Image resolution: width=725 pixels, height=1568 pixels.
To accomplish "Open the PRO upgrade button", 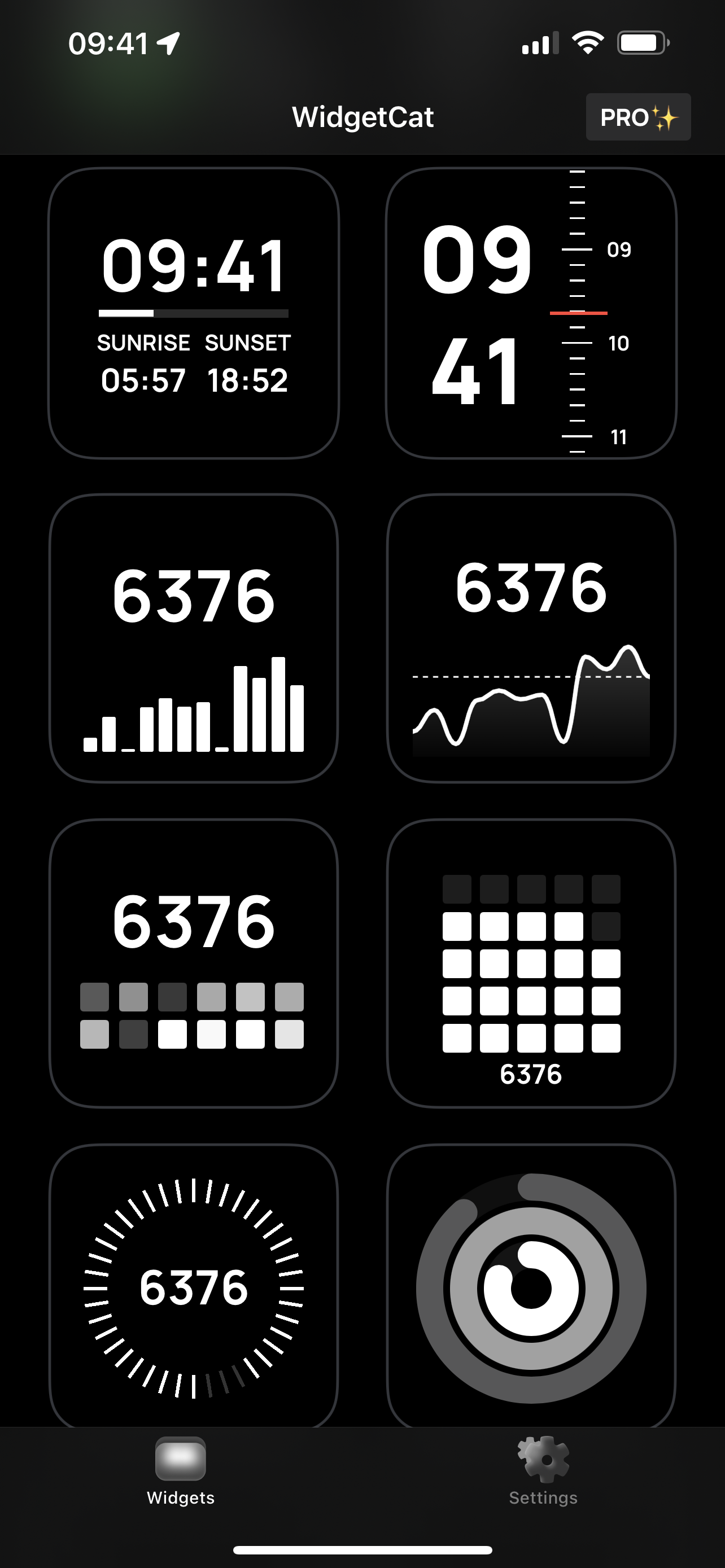I will click(637, 117).
